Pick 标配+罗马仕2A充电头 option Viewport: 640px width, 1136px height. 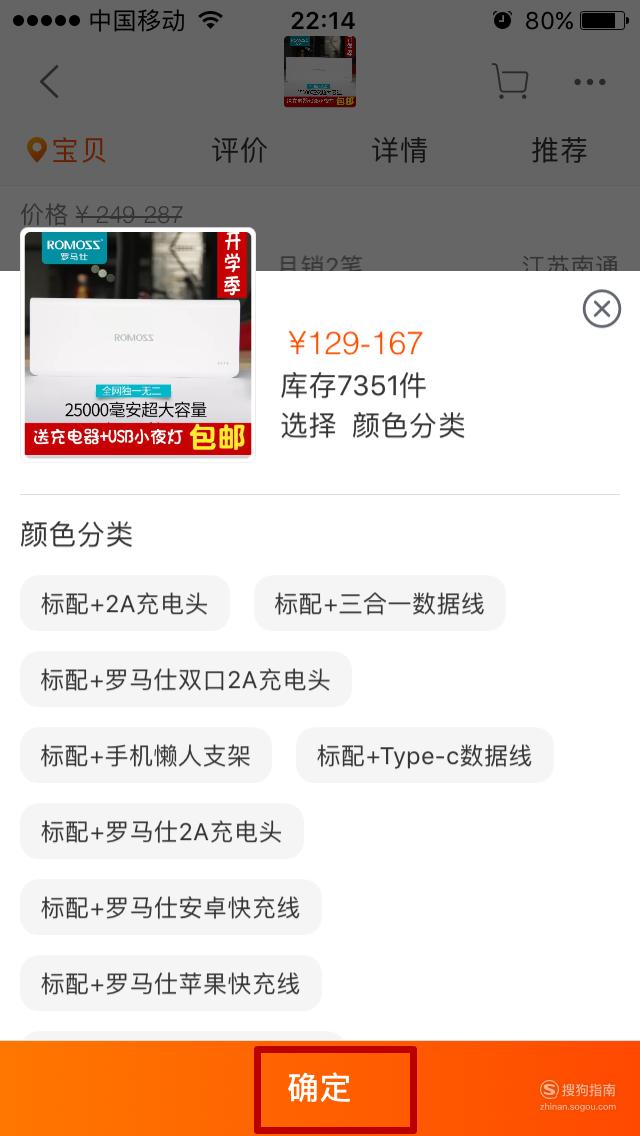[x=162, y=831]
